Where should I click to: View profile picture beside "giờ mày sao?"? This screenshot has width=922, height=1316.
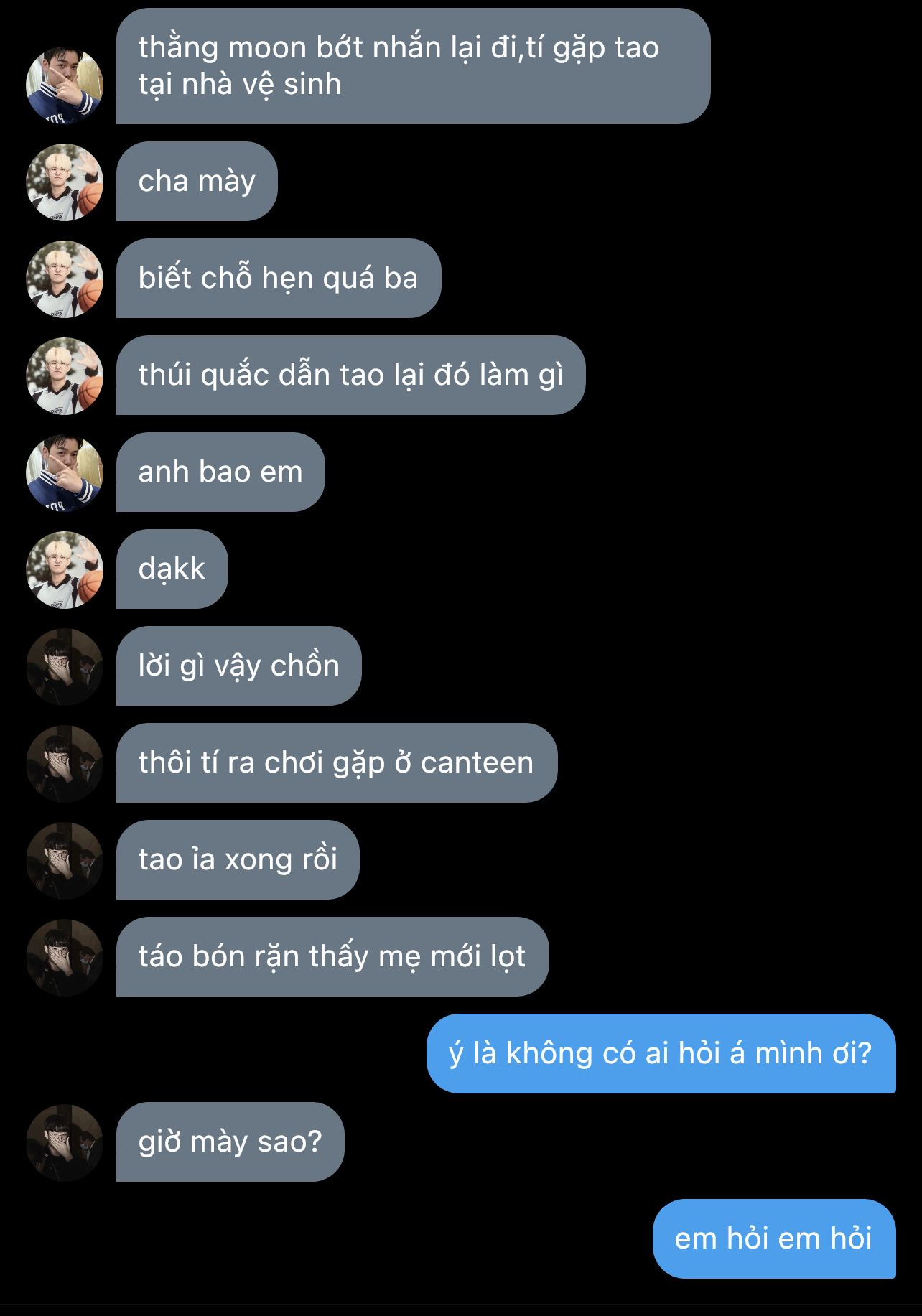[x=65, y=1142]
